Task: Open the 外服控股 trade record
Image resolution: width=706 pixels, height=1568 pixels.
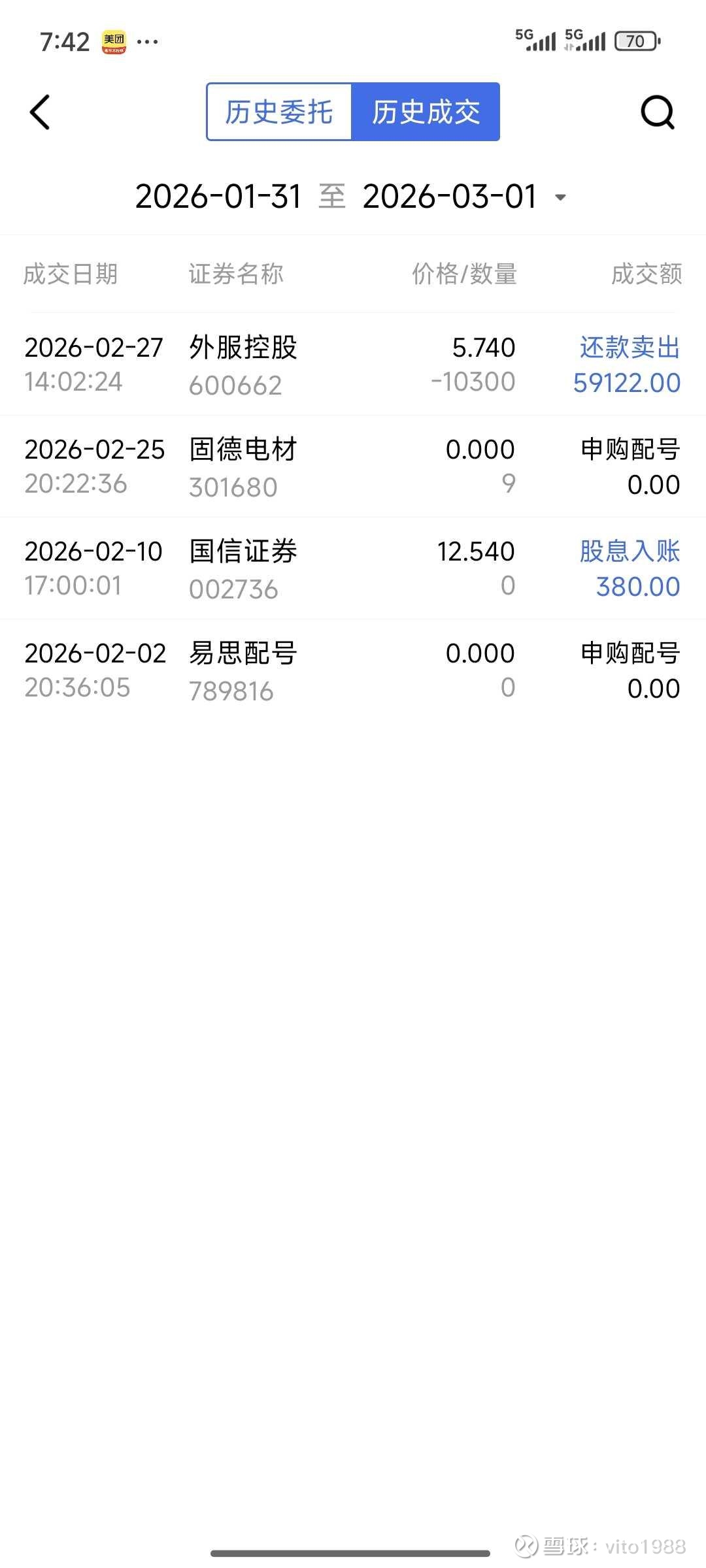Action: [x=353, y=365]
